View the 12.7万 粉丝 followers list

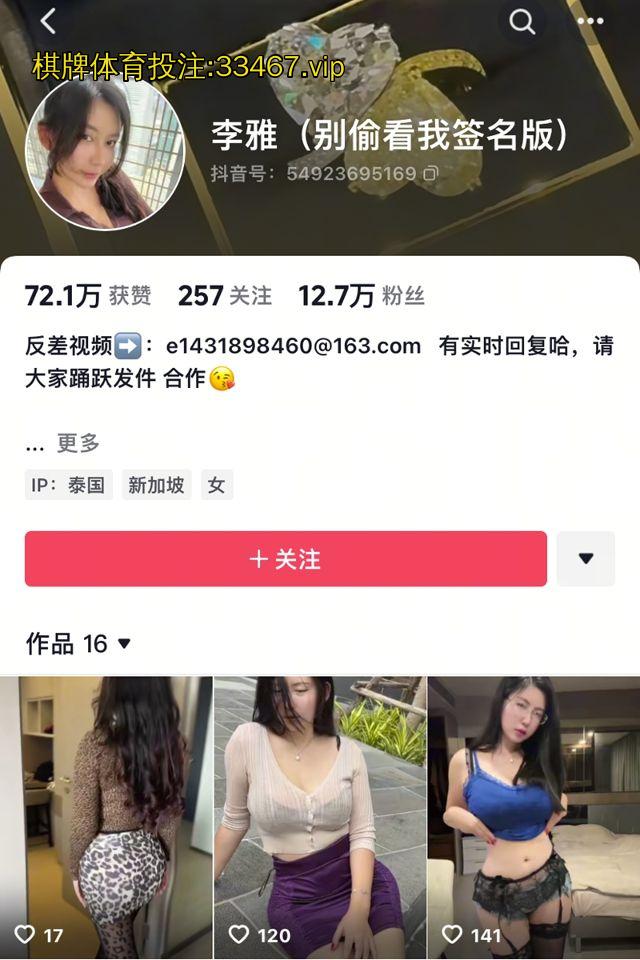point(361,296)
